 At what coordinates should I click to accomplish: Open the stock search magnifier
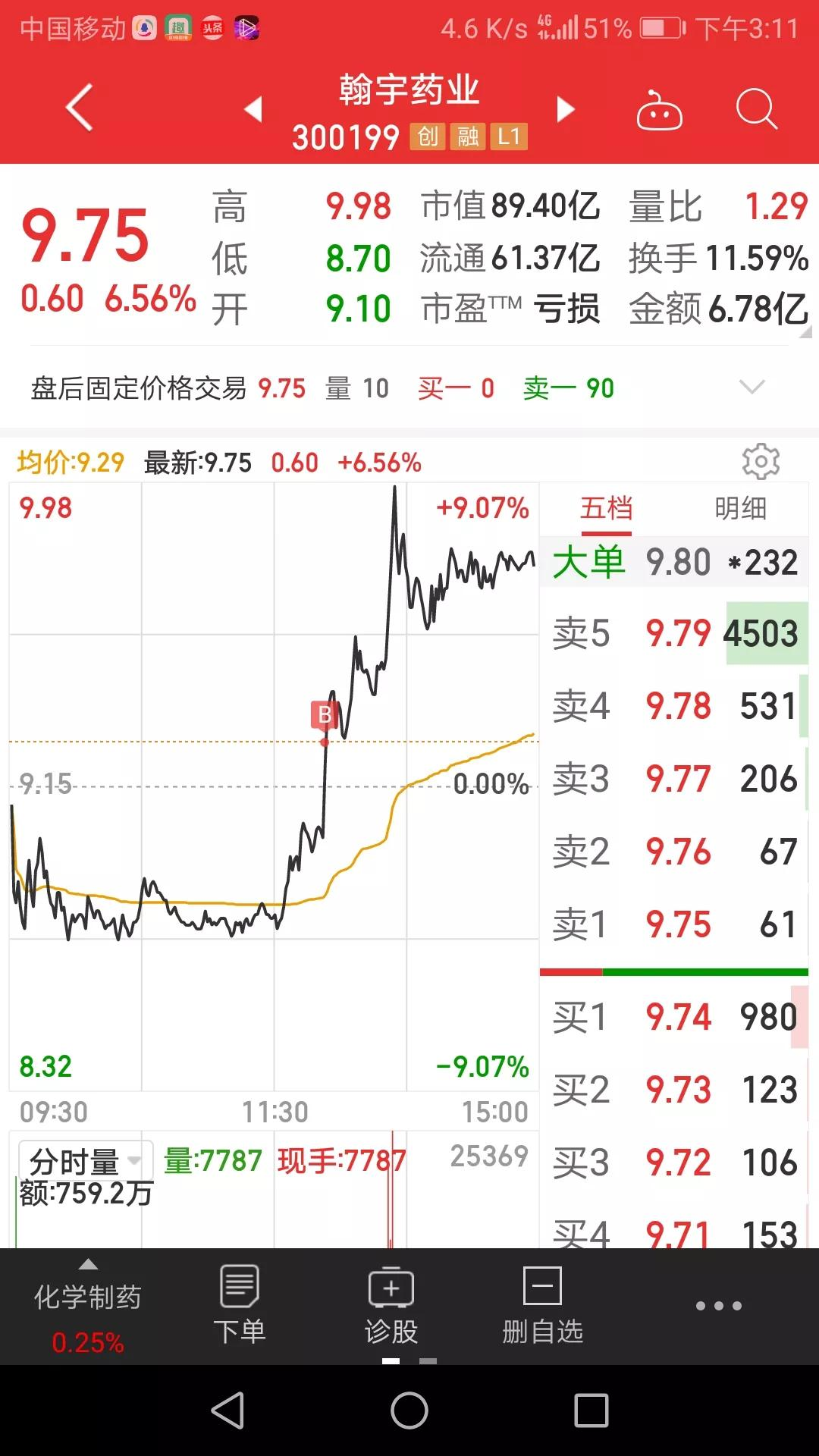click(x=756, y=110)
